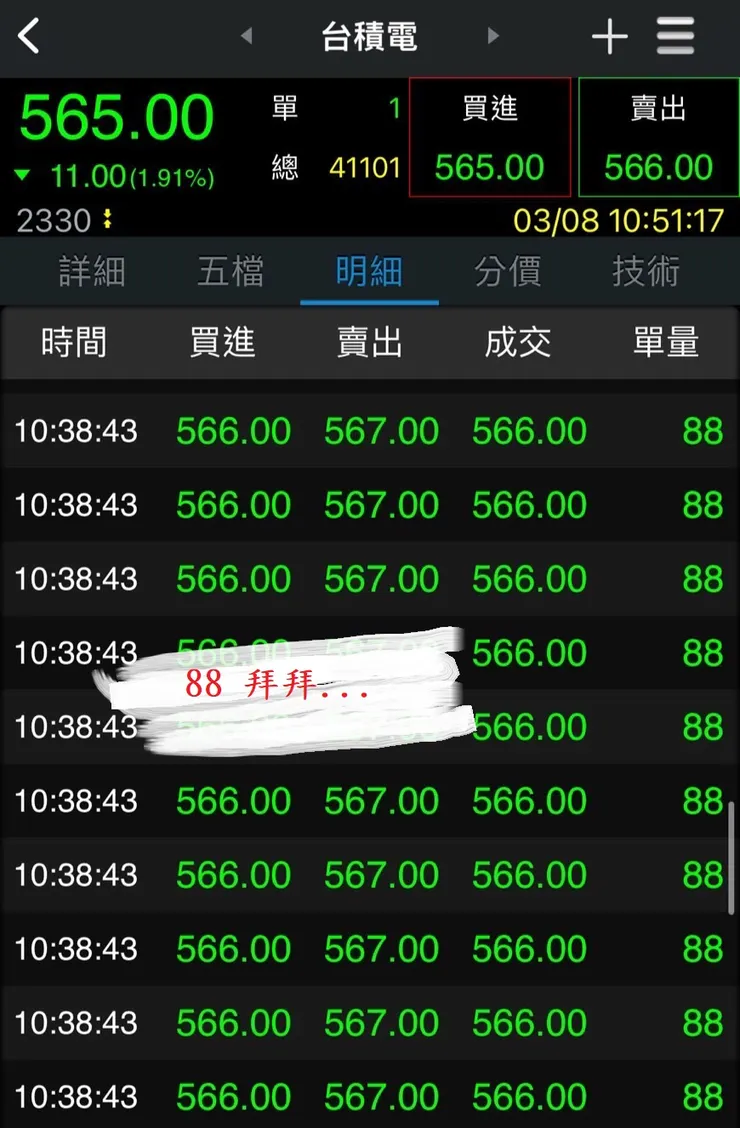Click the 買進 column header
This screenshot has height=1128, width=740.
tap(222, 342)
